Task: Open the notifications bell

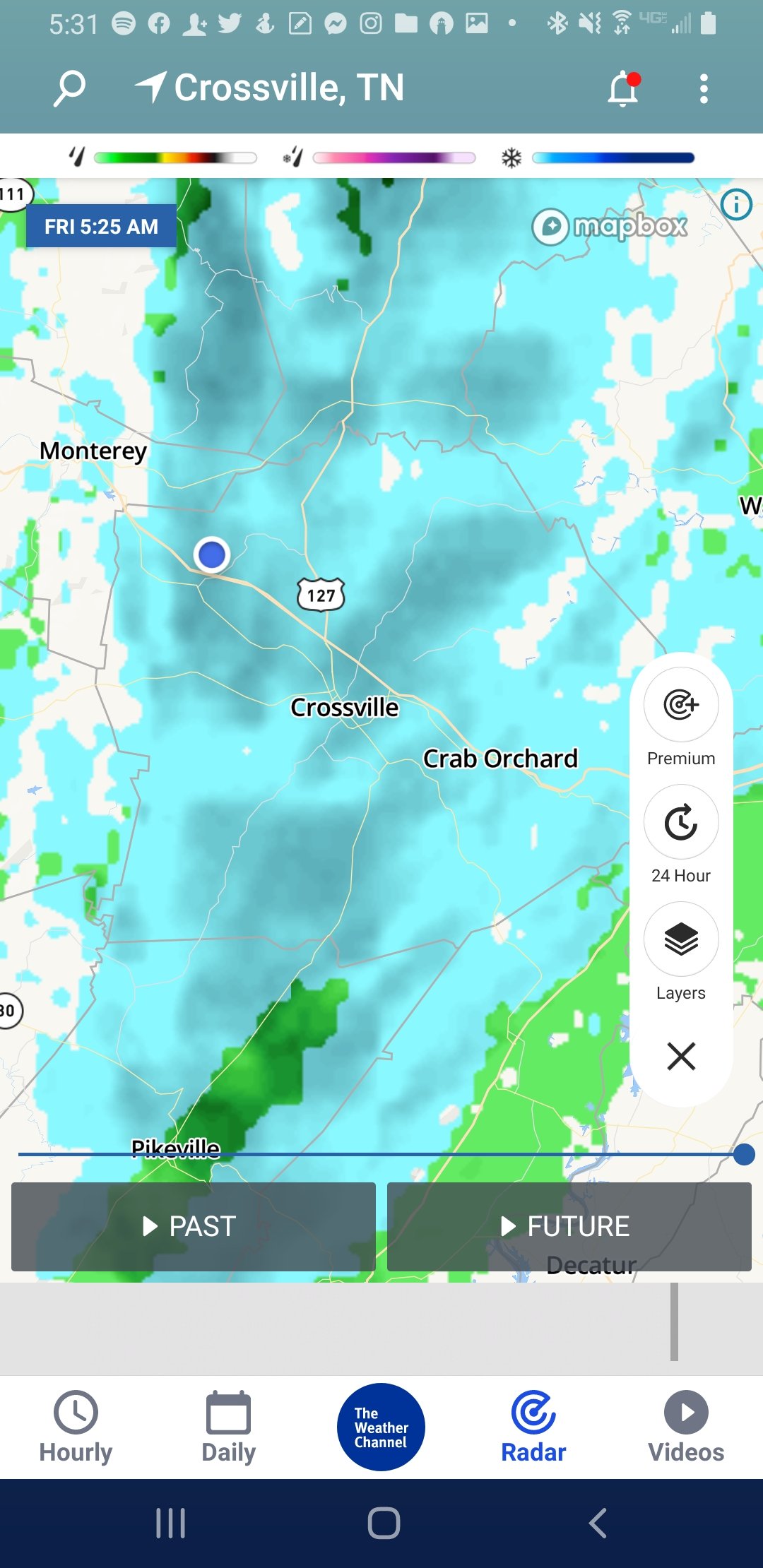Action: [x=624, y=88]
